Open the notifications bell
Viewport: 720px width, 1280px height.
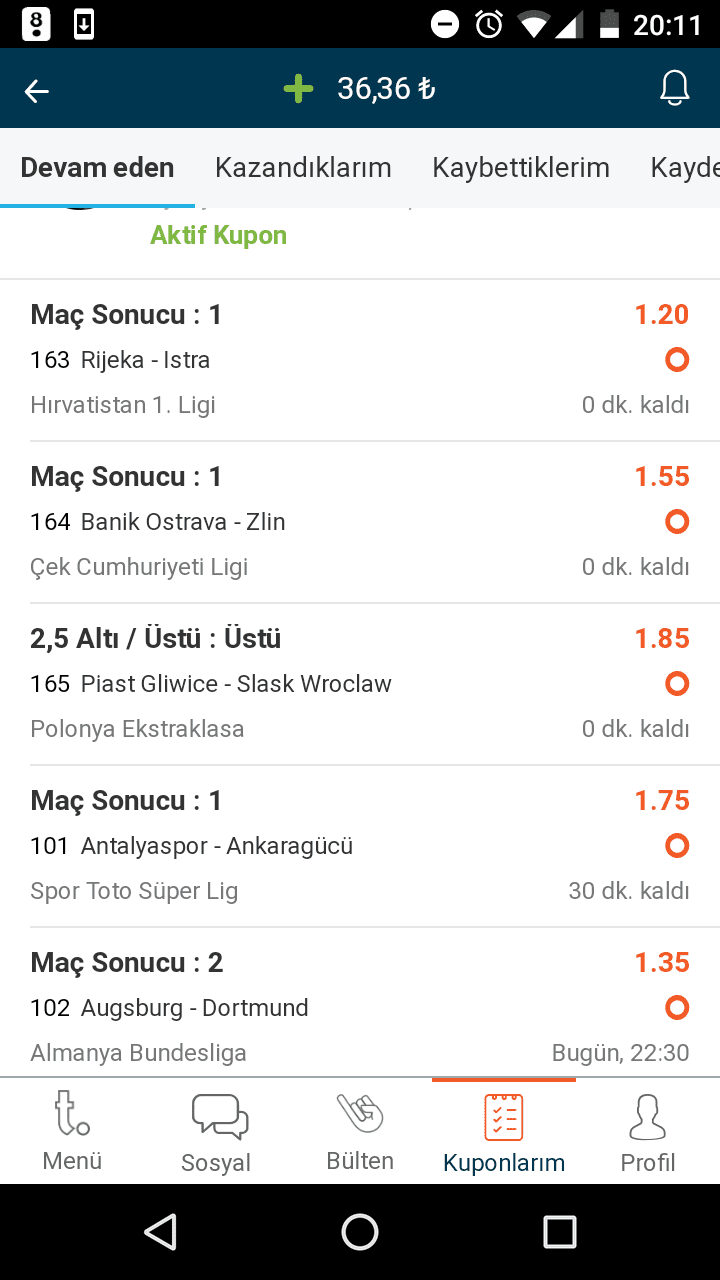tap(675, 89)
